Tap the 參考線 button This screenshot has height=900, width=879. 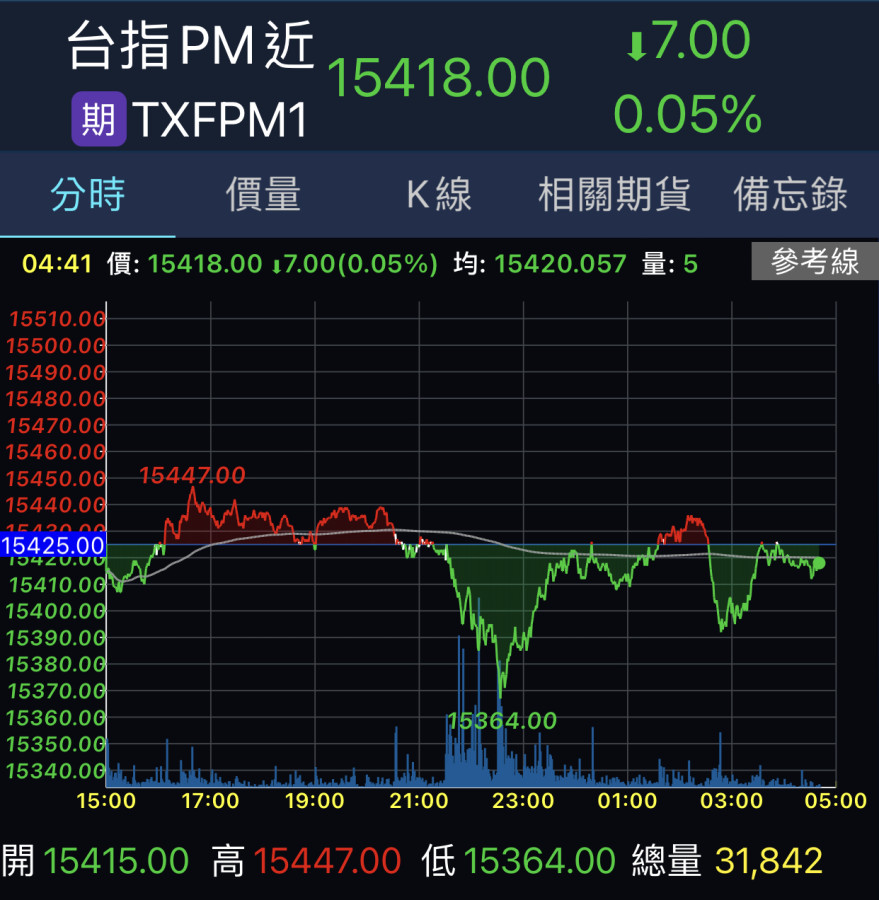click(x=815, y=263)
